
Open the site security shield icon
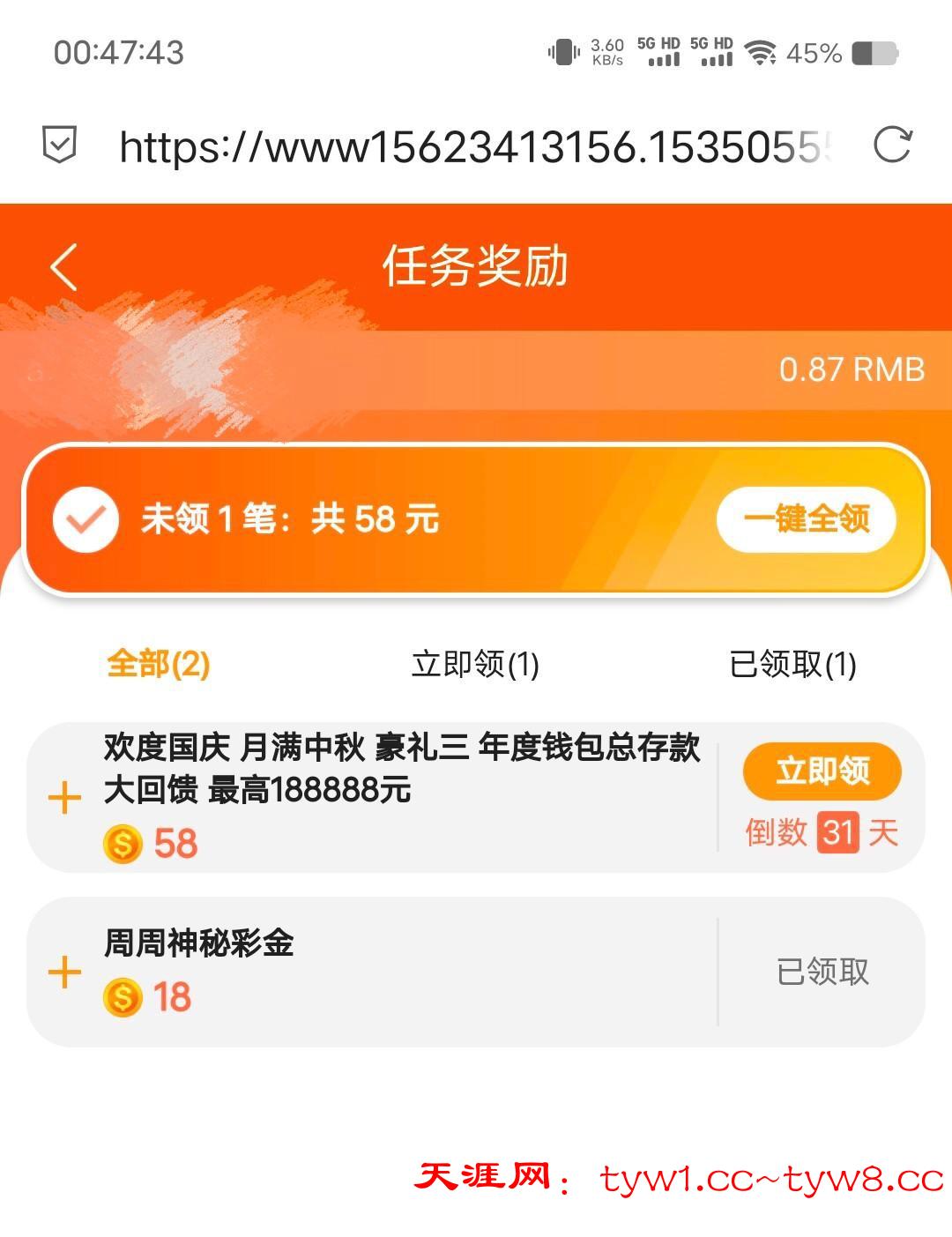tap(60, 145)
